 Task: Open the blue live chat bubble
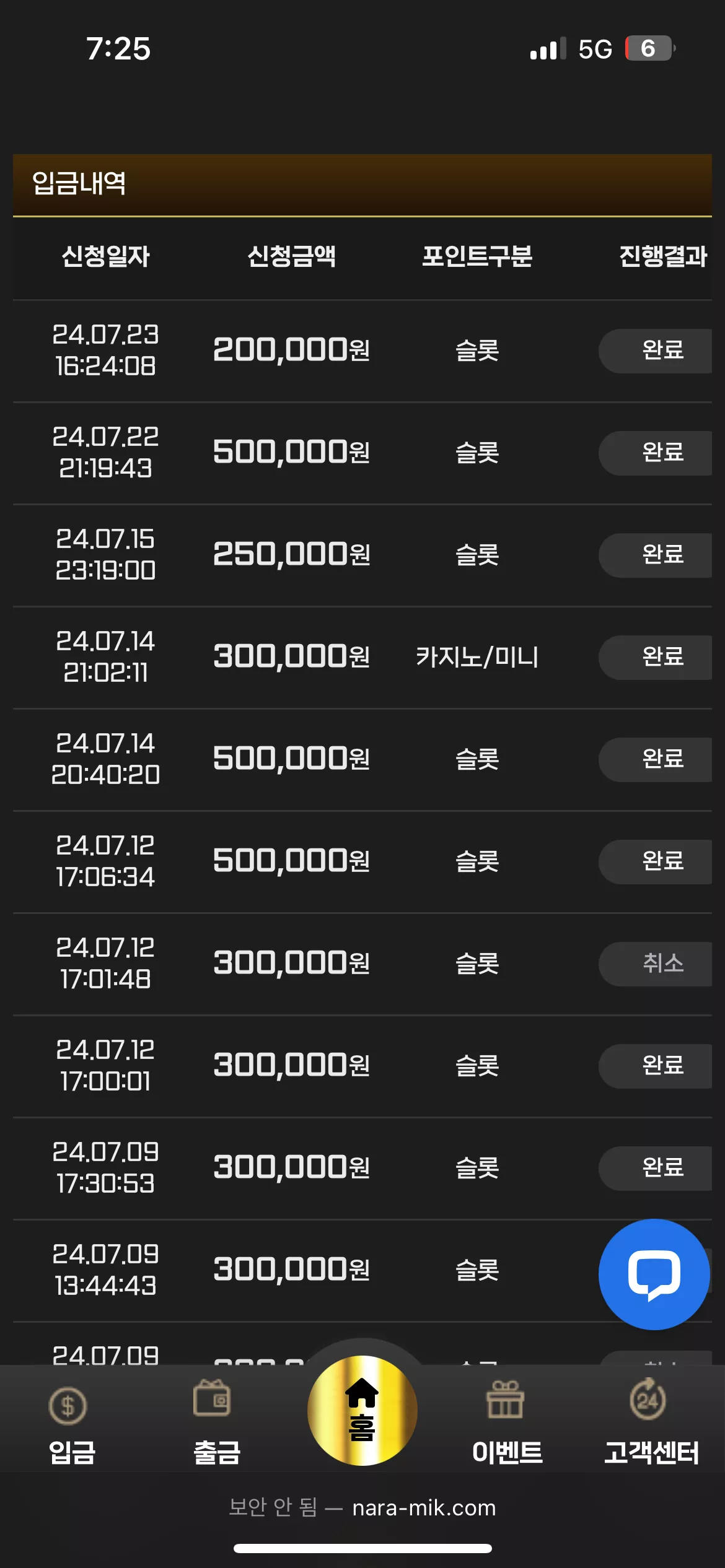[654, 1274]
